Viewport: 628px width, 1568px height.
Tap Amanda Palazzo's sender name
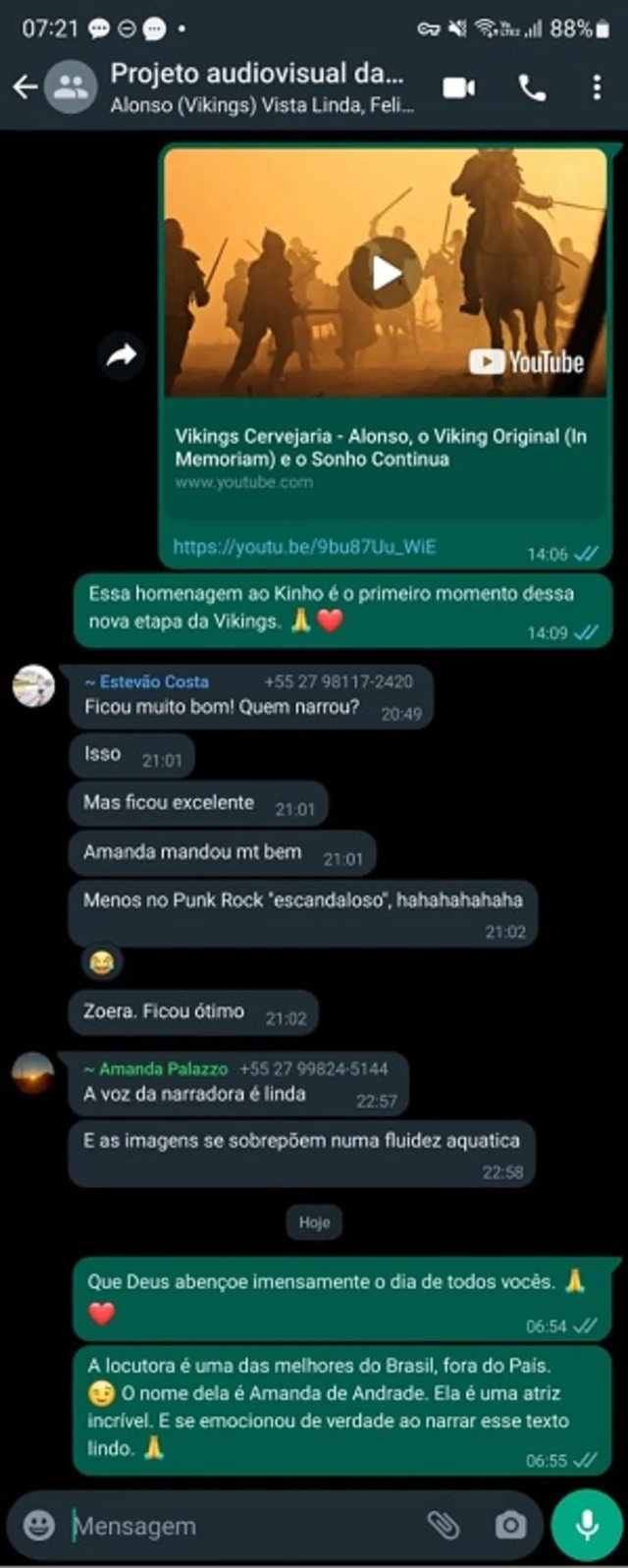click(x=162, y=1068)
